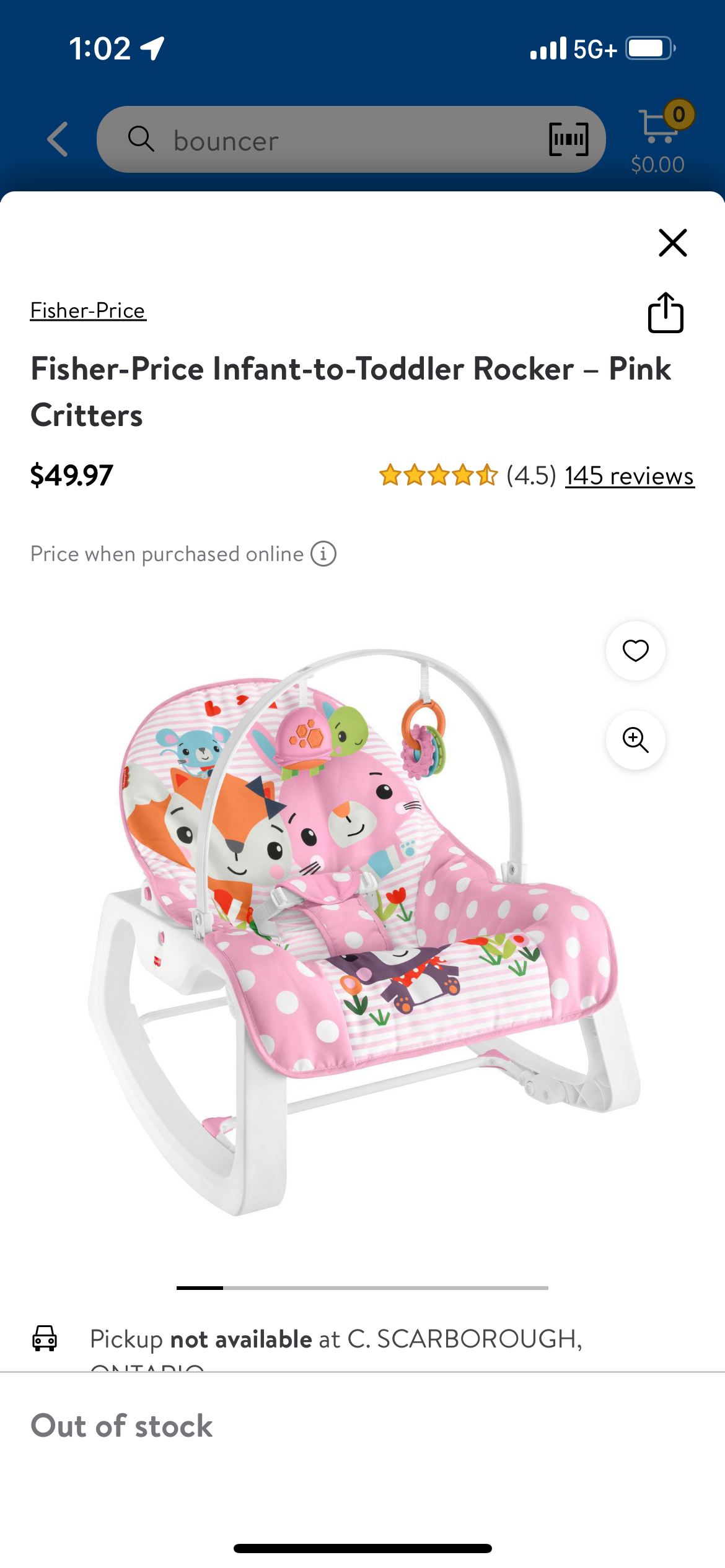
Task: Tap the bouncer search field
Action: 335,140
